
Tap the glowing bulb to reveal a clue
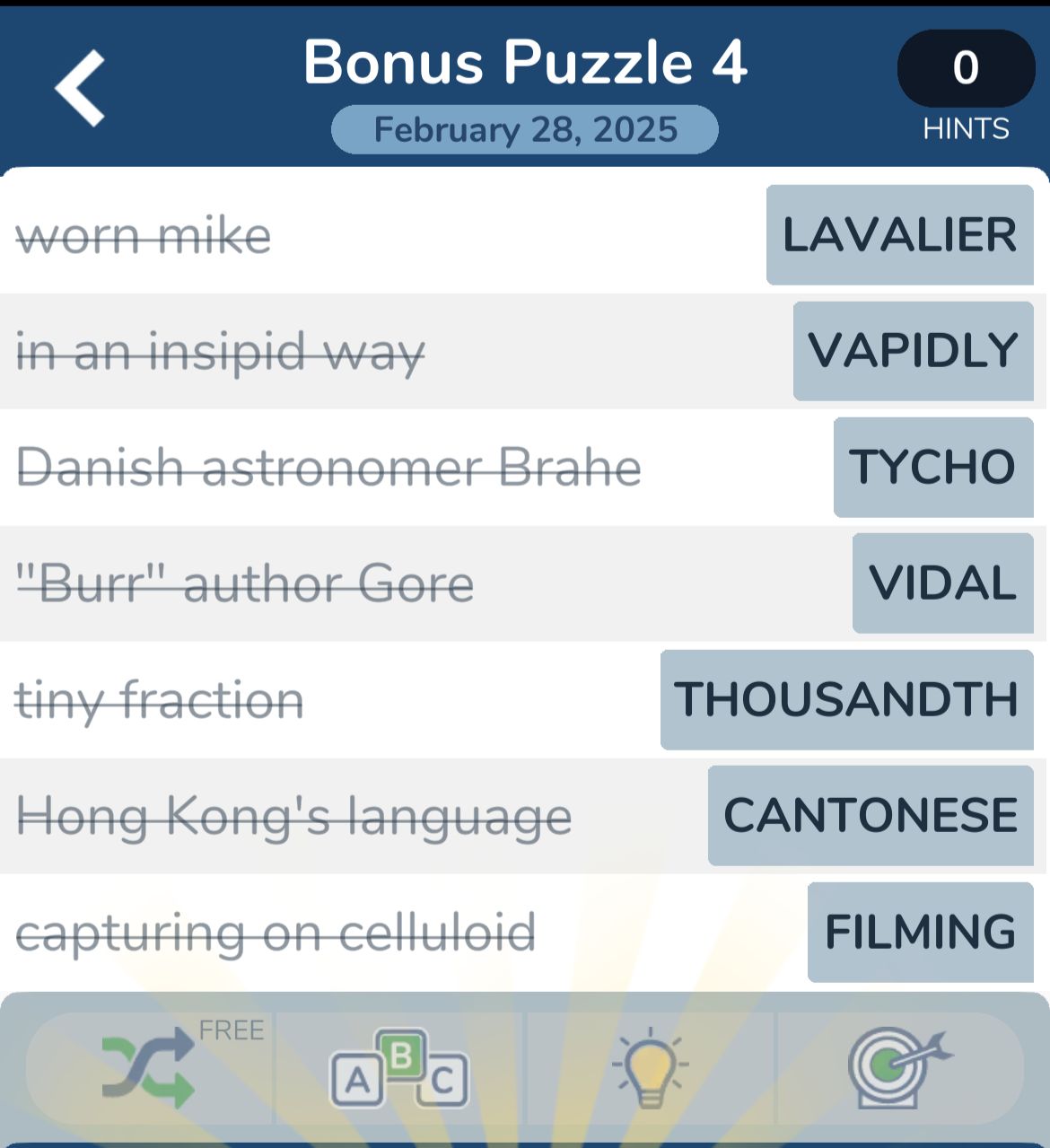(x=648, y=1070)
